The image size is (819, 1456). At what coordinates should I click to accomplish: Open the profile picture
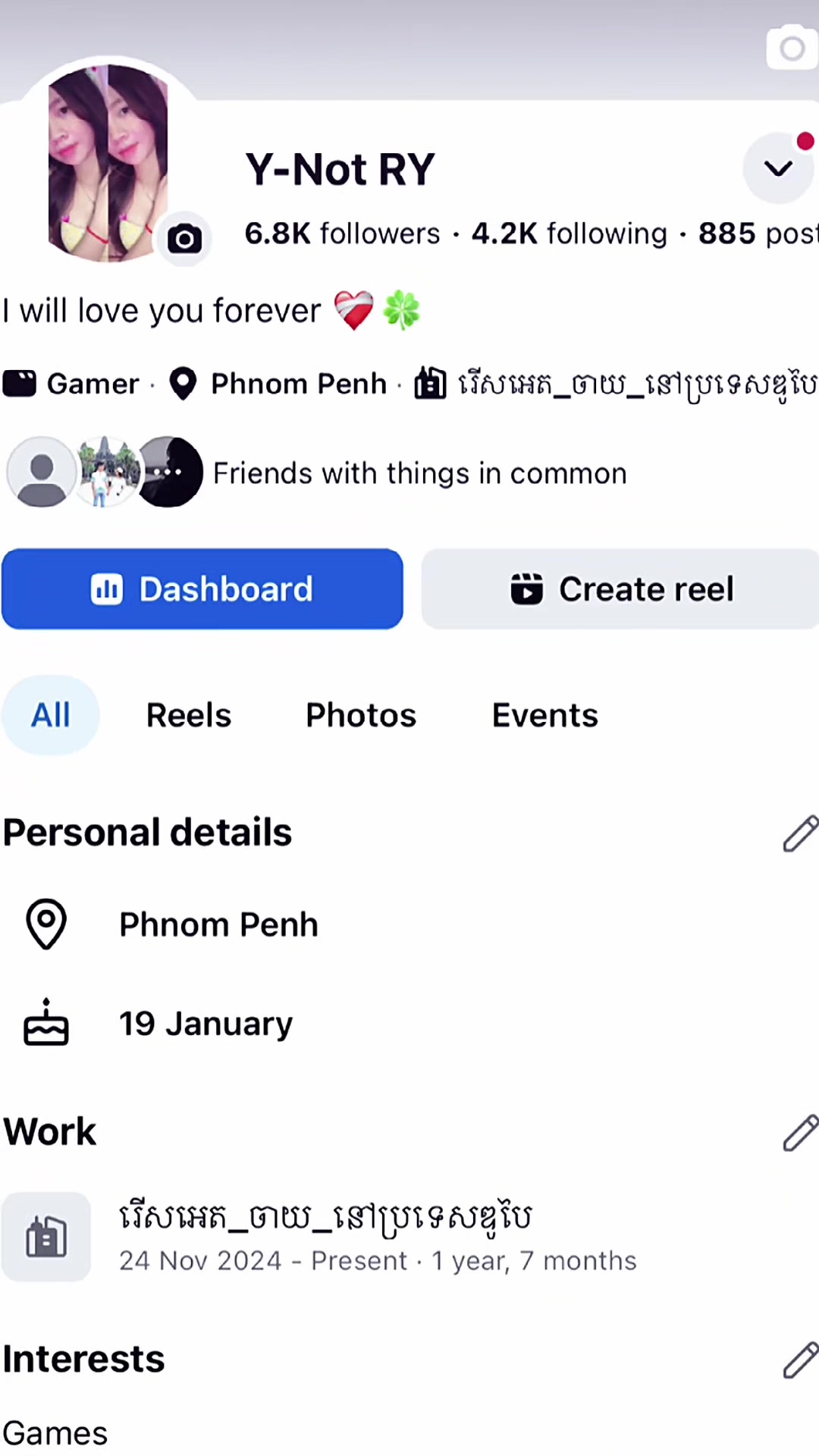coord(108,163)
